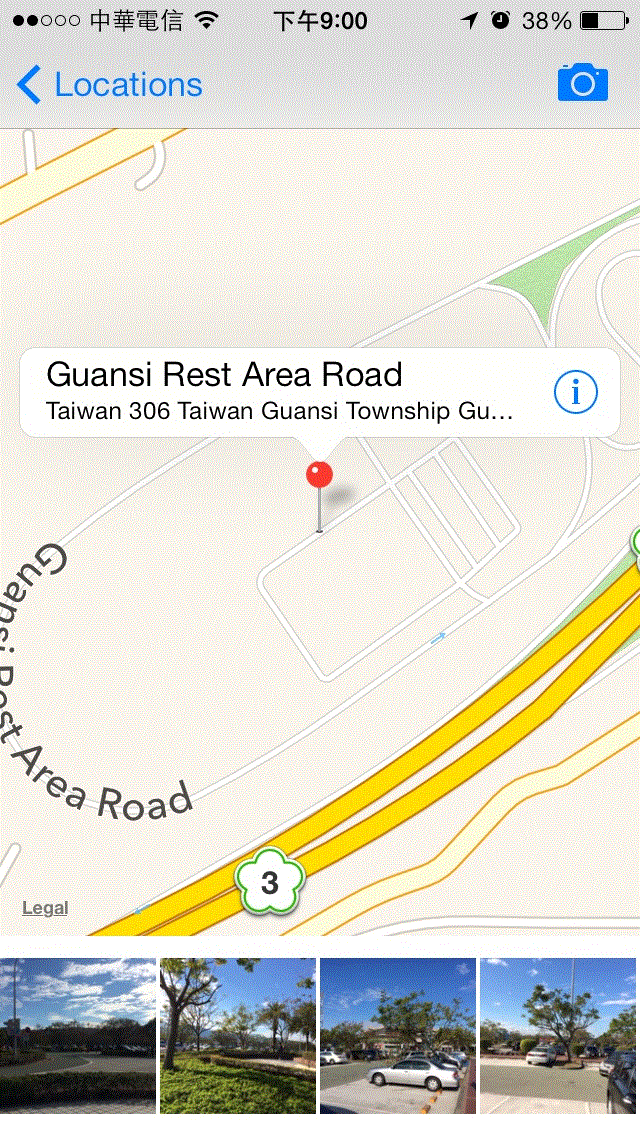View photo of tree beside green hedge

tap(238, 1035)
